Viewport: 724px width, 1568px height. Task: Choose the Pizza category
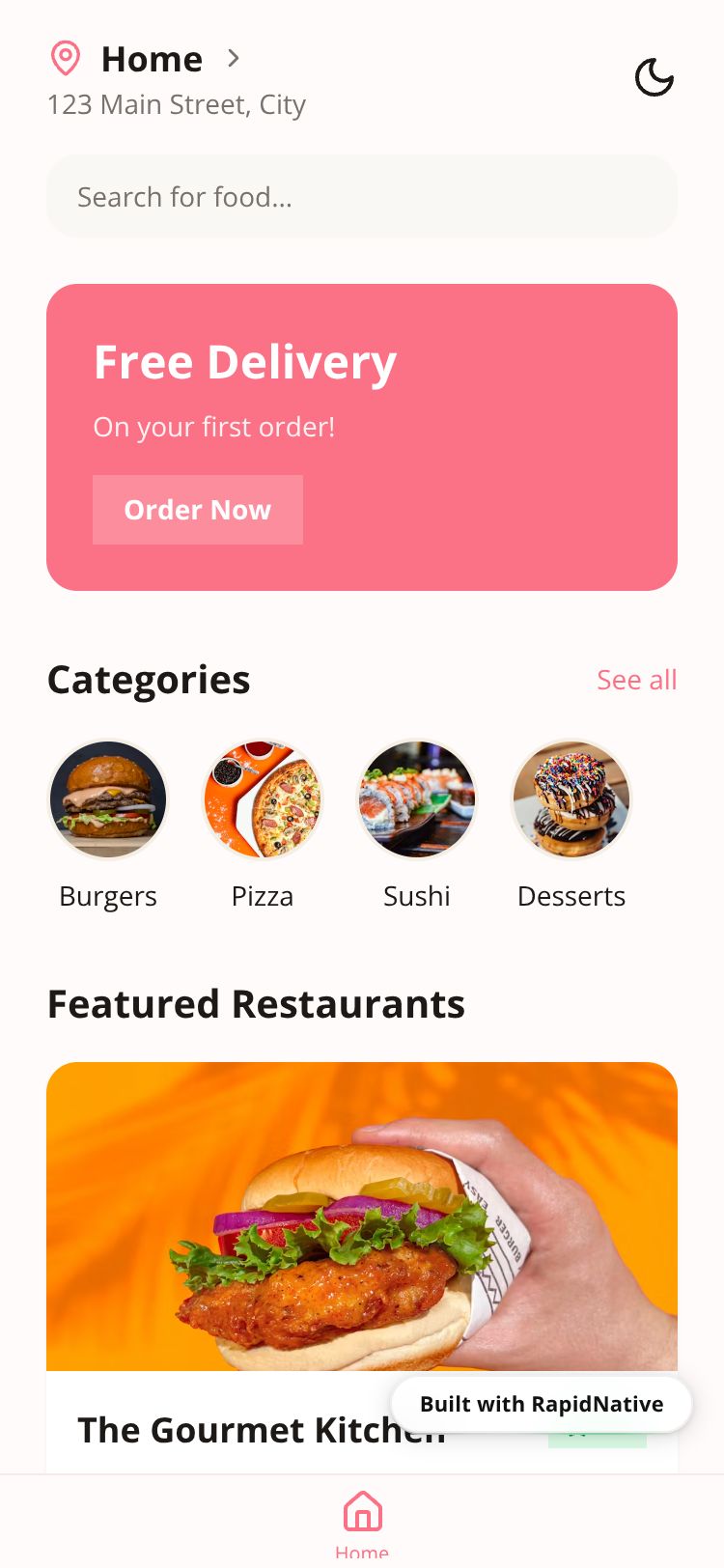[x=263, y=799]
